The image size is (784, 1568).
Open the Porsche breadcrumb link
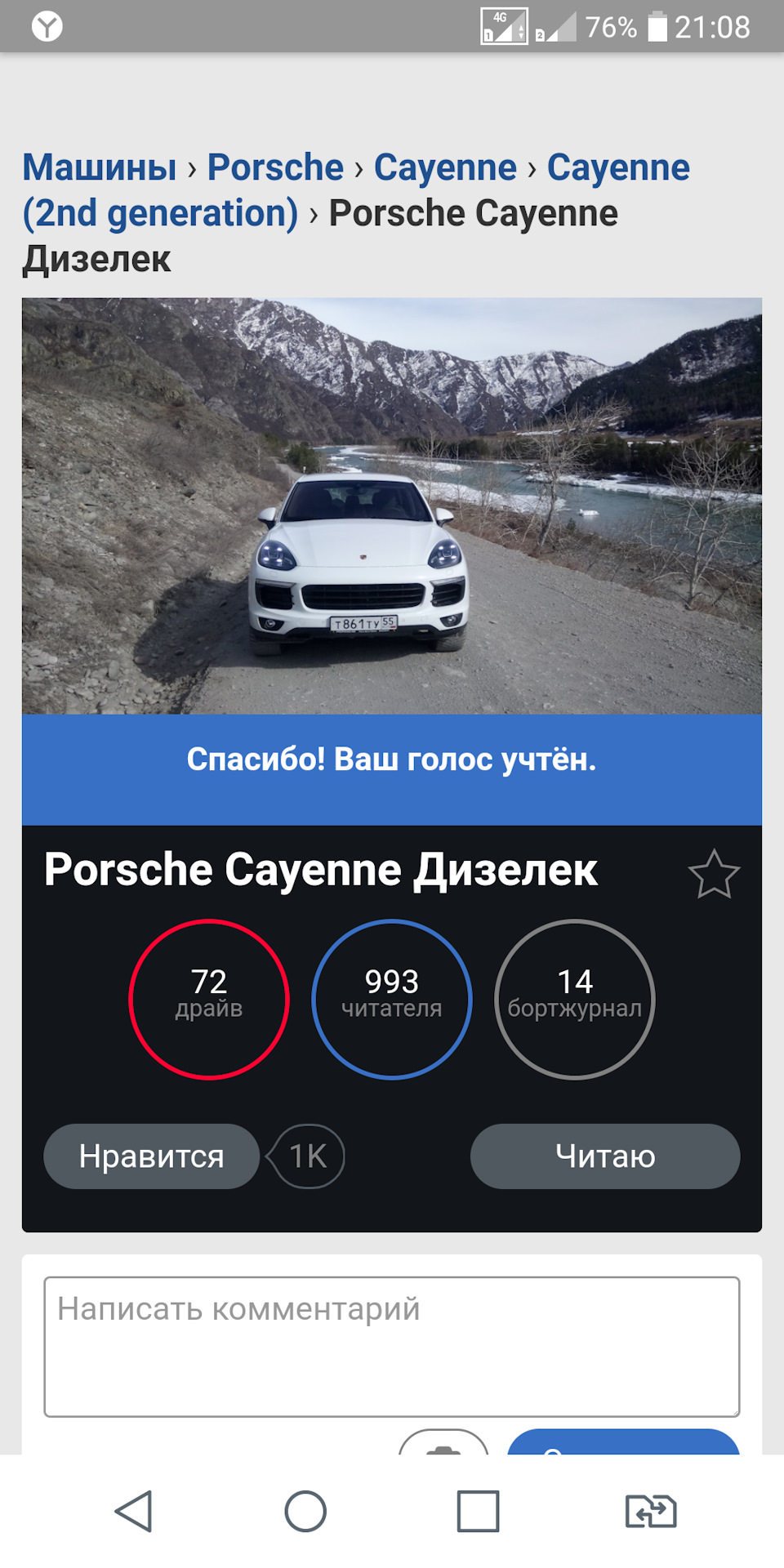(x=275, y=167)
